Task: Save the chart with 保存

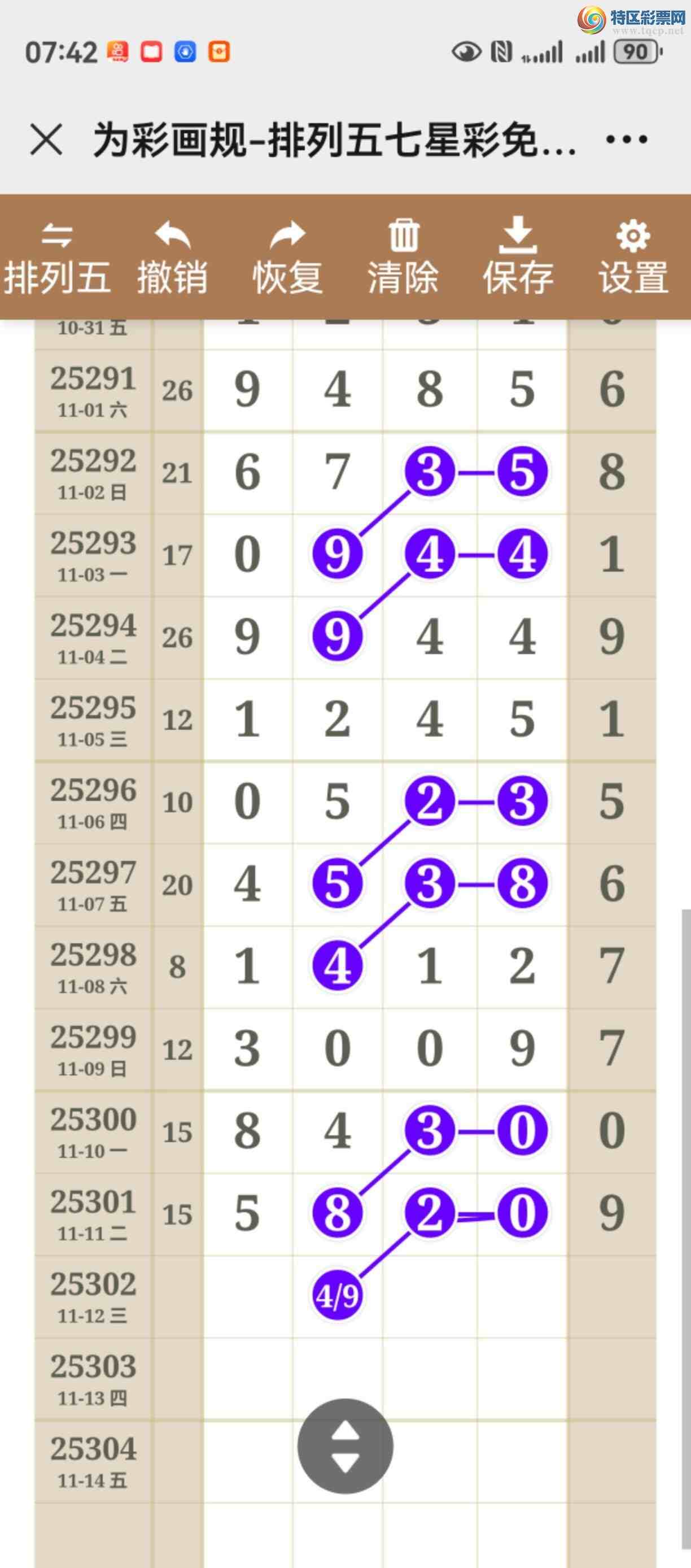Action: (x=518, y=258)
